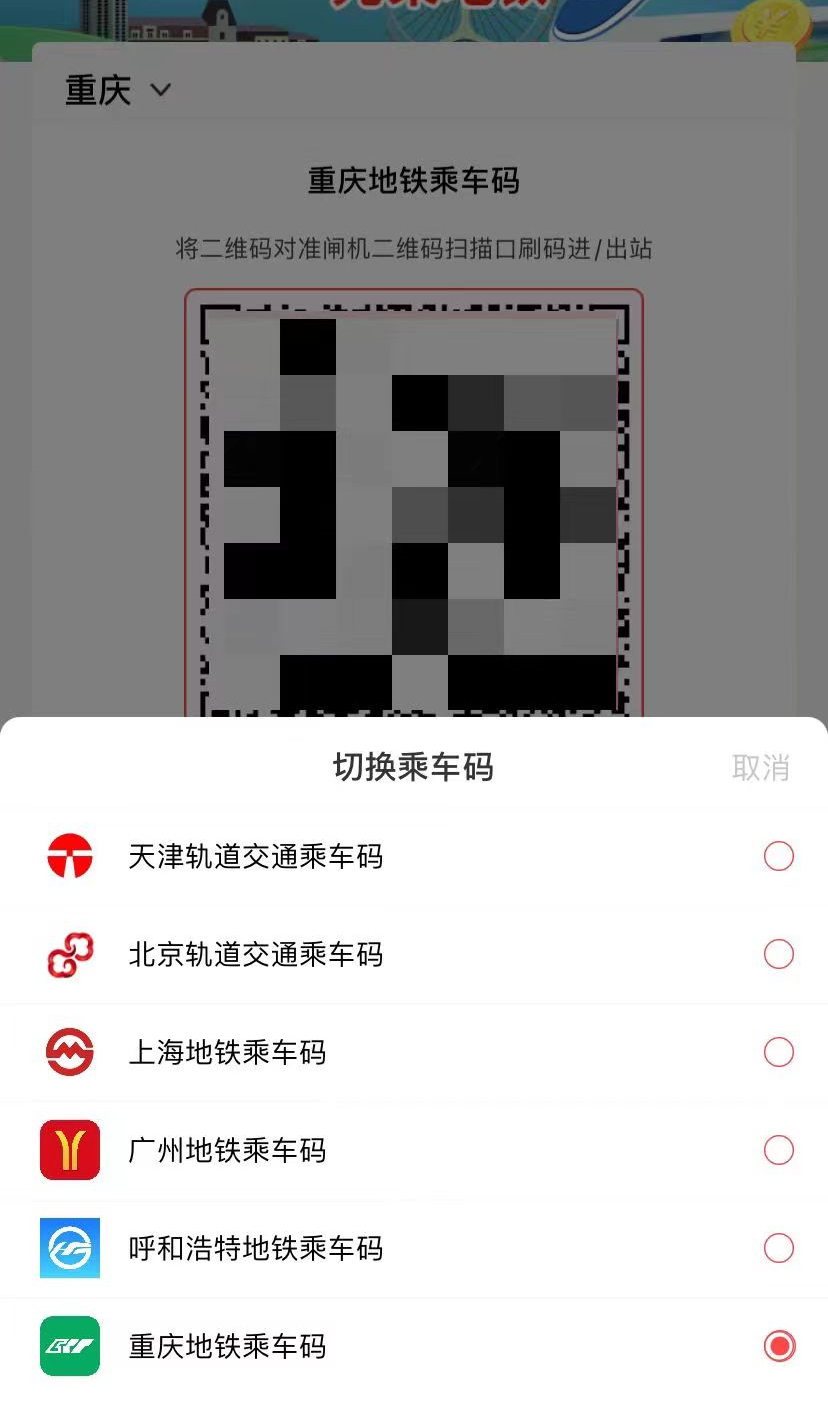Cancel the ride code switcher
The width and height of the screenshot is (828, 1422).
(x=760, y=768)
